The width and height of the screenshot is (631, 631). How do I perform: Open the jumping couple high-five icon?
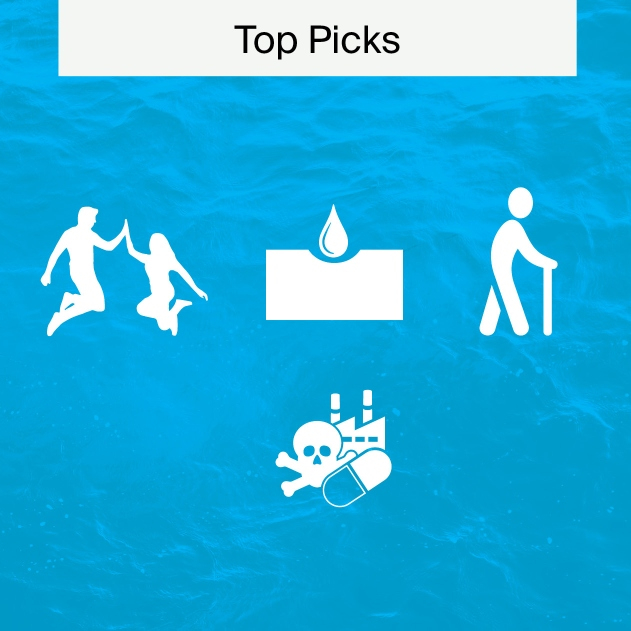click(x=125, y=270)
